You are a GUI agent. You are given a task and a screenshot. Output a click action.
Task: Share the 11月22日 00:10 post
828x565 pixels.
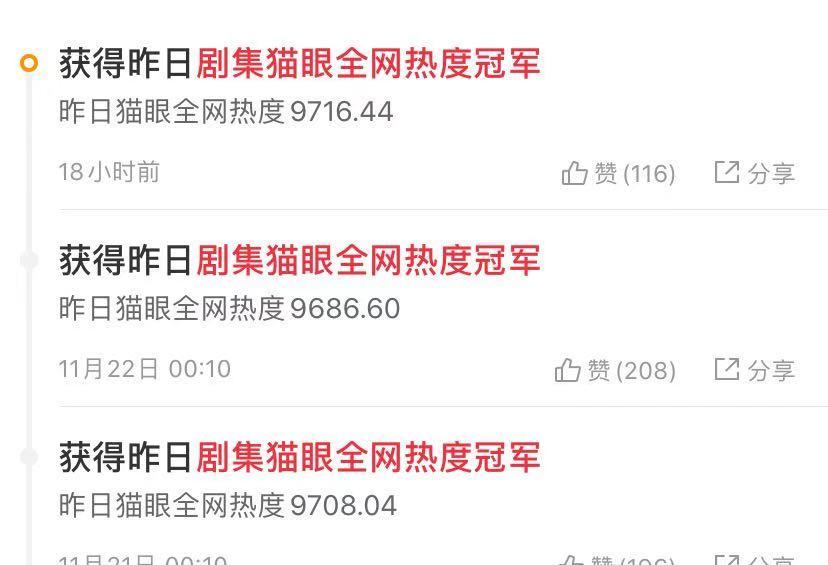click(755, 370)
